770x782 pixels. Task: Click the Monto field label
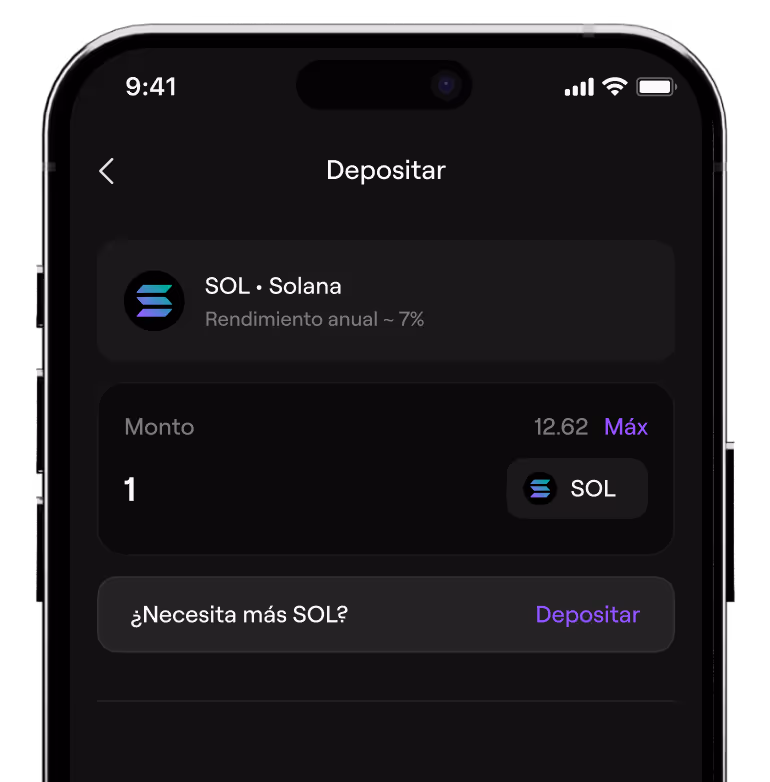pos(158,427)
